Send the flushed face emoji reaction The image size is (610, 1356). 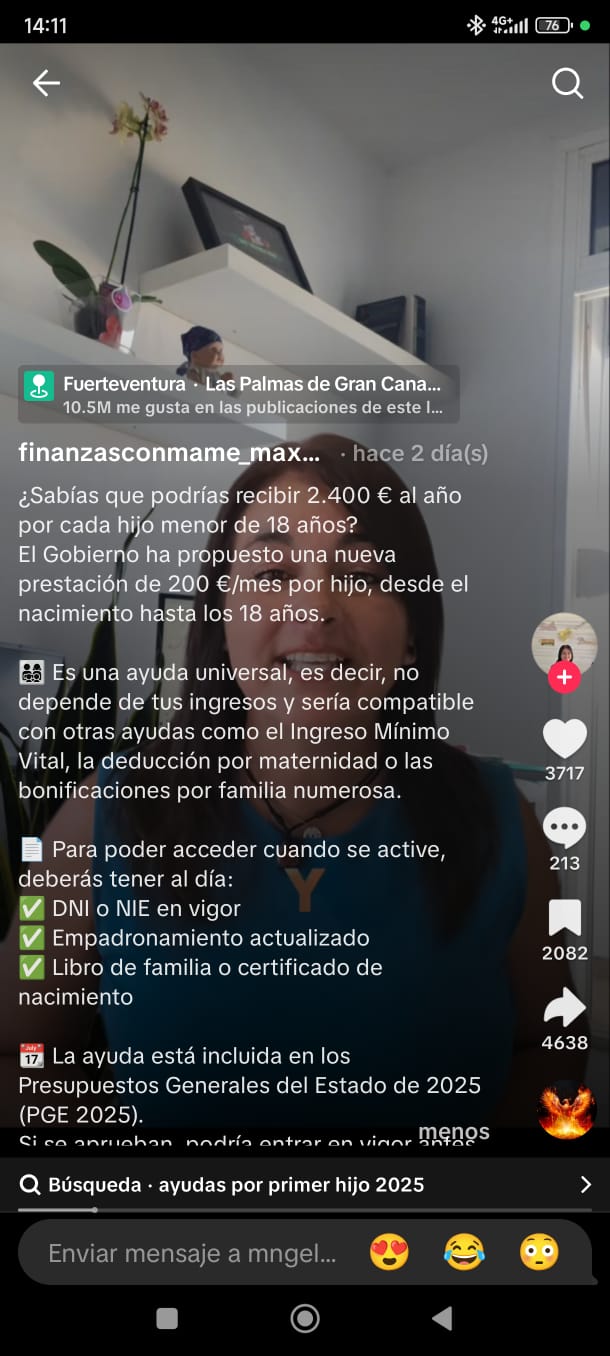coord(538,1252)
